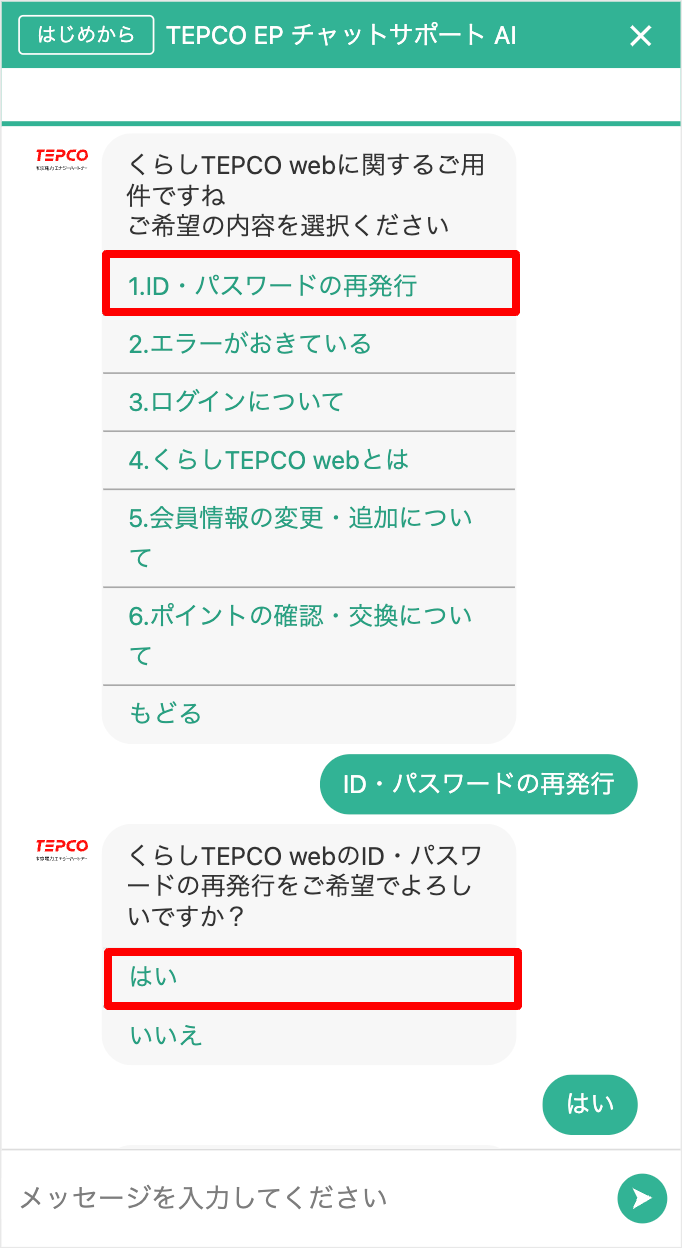Answer いいえ to the reissue confirmation
This screenshot has width=682, height=1248.
[x=166, y=1035]
